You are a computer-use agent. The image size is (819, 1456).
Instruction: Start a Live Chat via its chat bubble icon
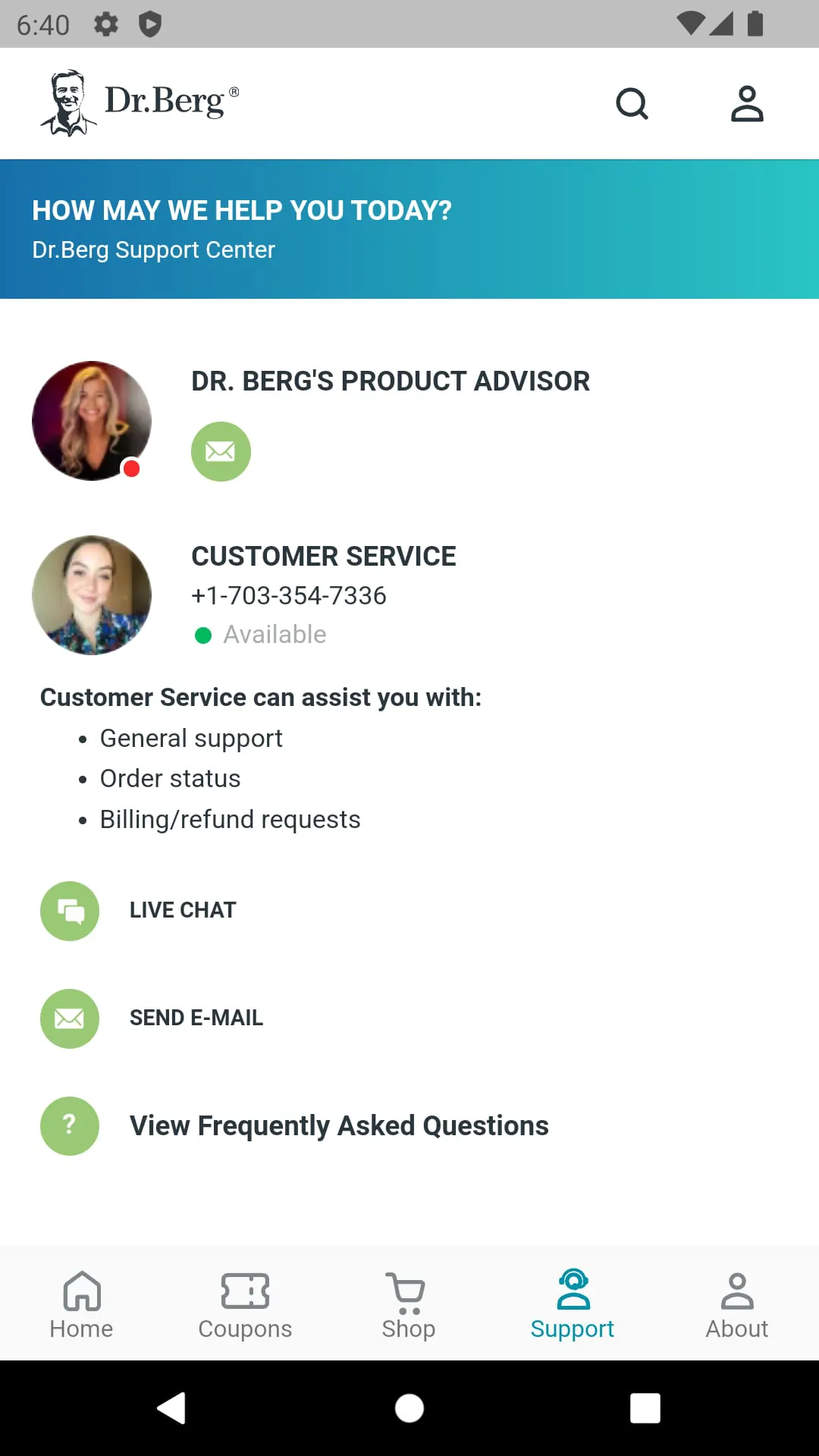pyautogui.click(x=69, y=911)
